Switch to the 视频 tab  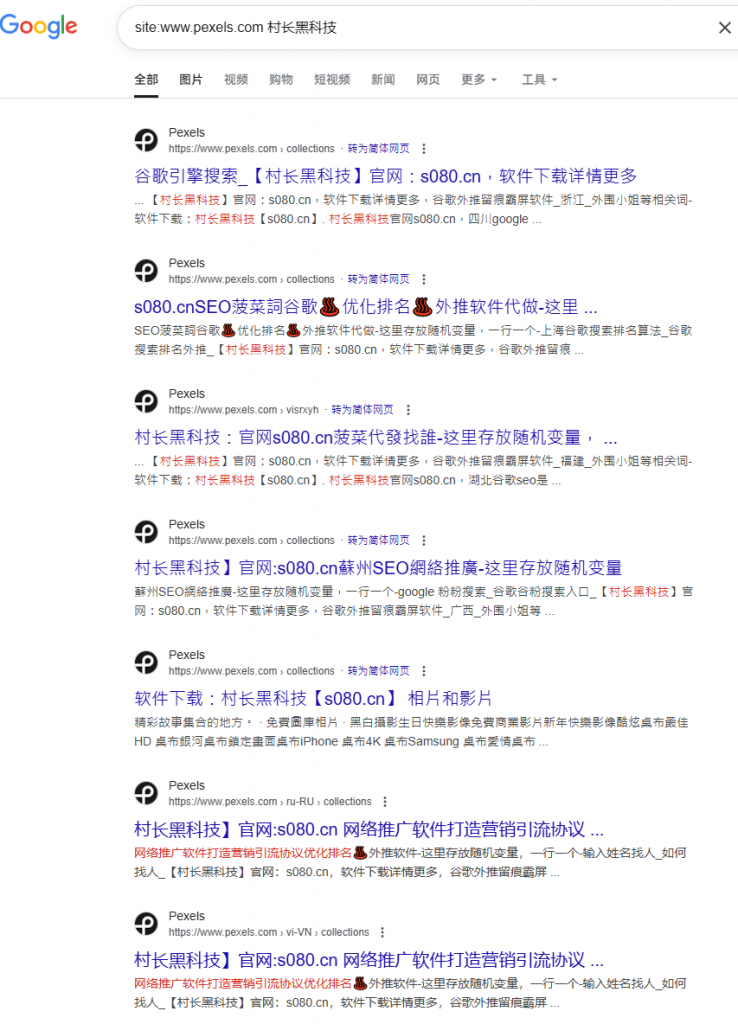(x=236, y=80)
